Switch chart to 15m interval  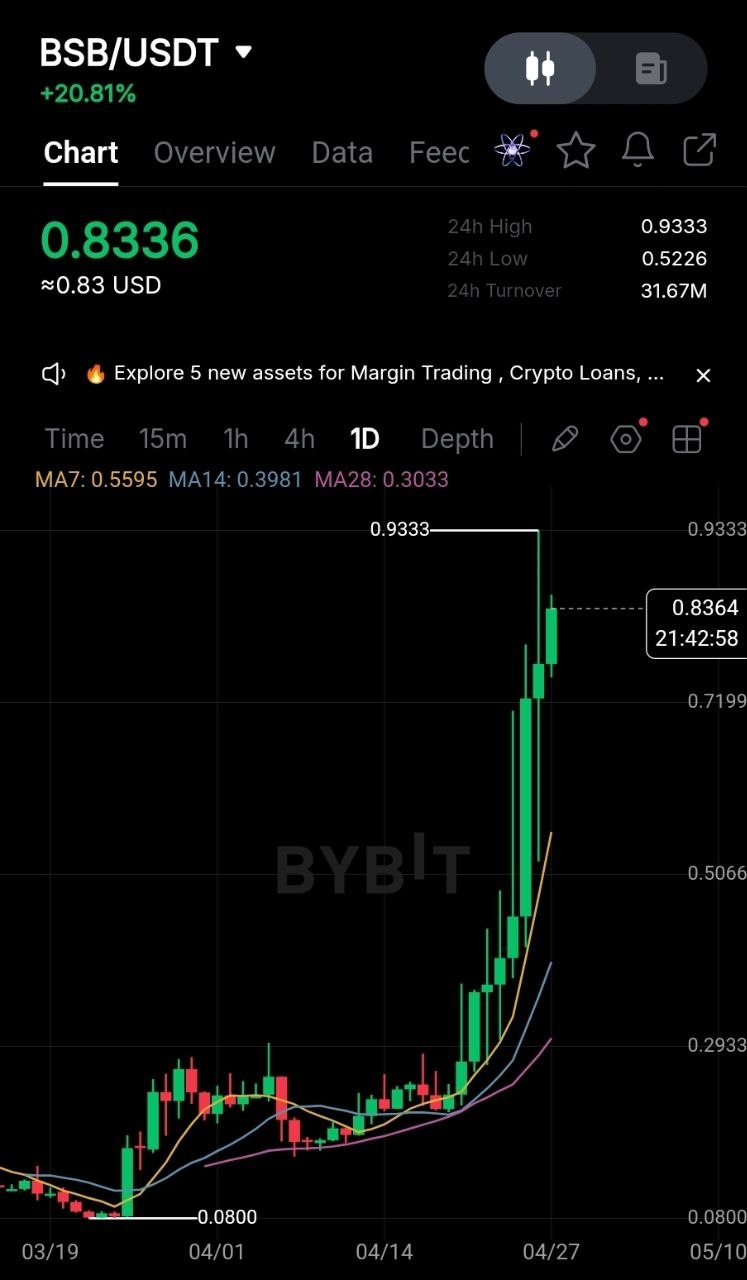click(x=162, y=439)
